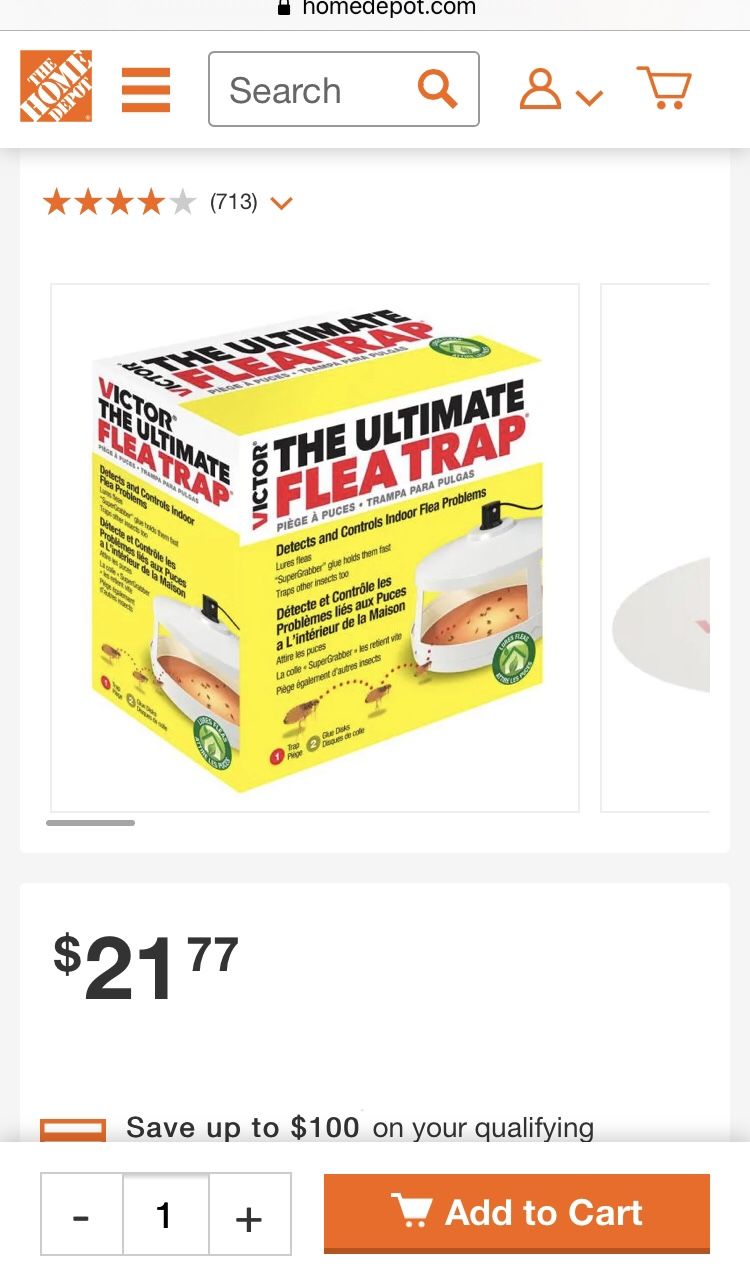Expand the 713 ratings breakdown
This screenshot has height=1286, width=750.
(281, 203)
